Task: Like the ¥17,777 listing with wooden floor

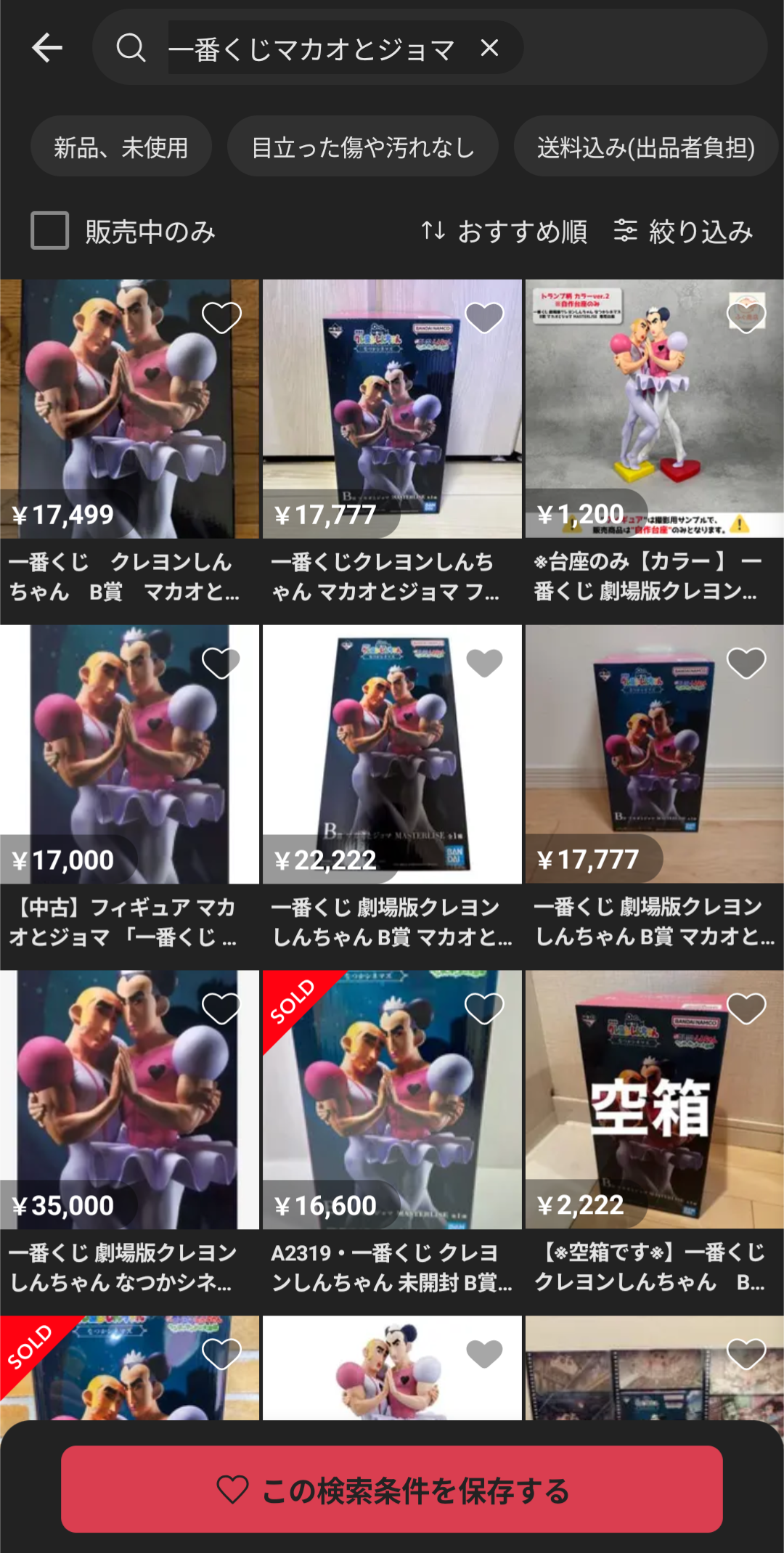Action: [746, 663]
